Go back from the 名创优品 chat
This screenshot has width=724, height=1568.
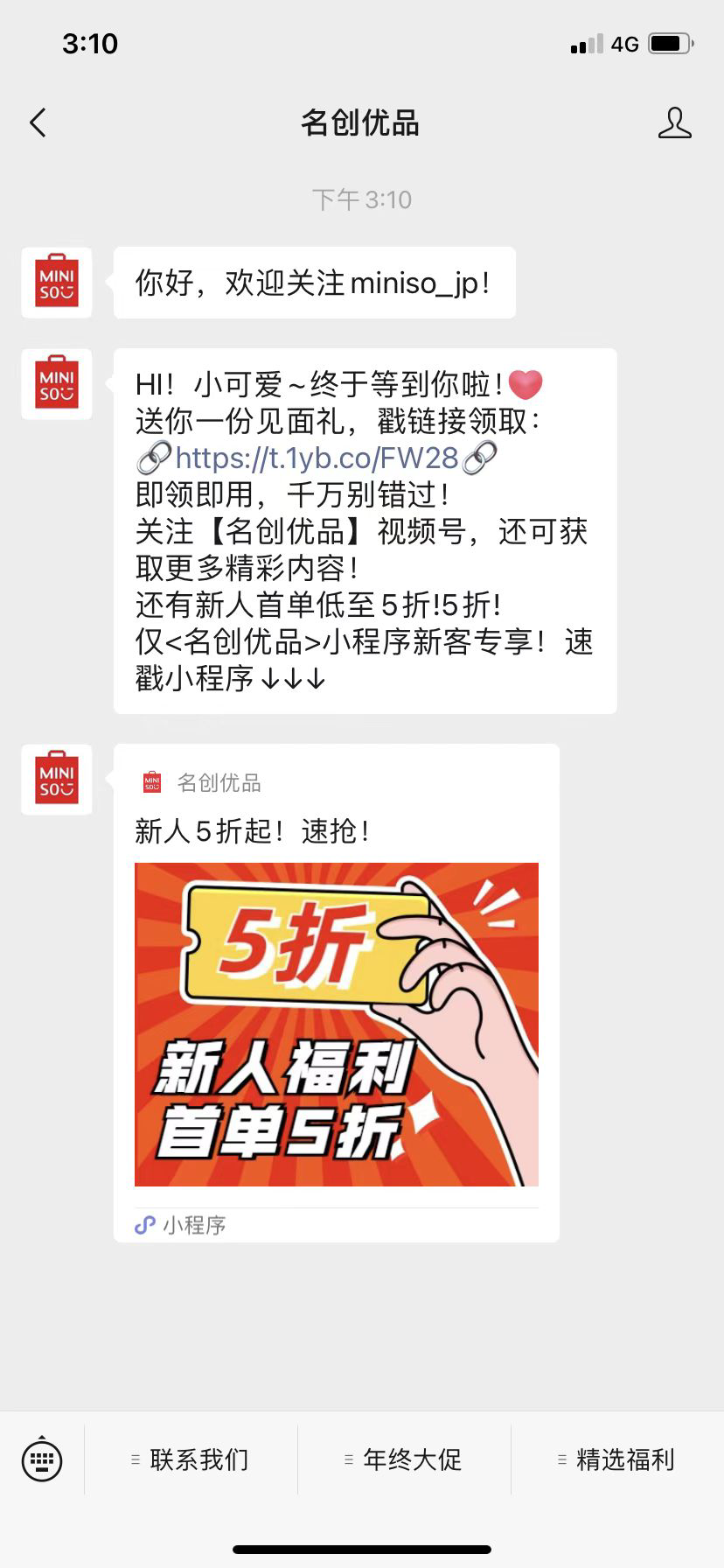pos(38,123)
